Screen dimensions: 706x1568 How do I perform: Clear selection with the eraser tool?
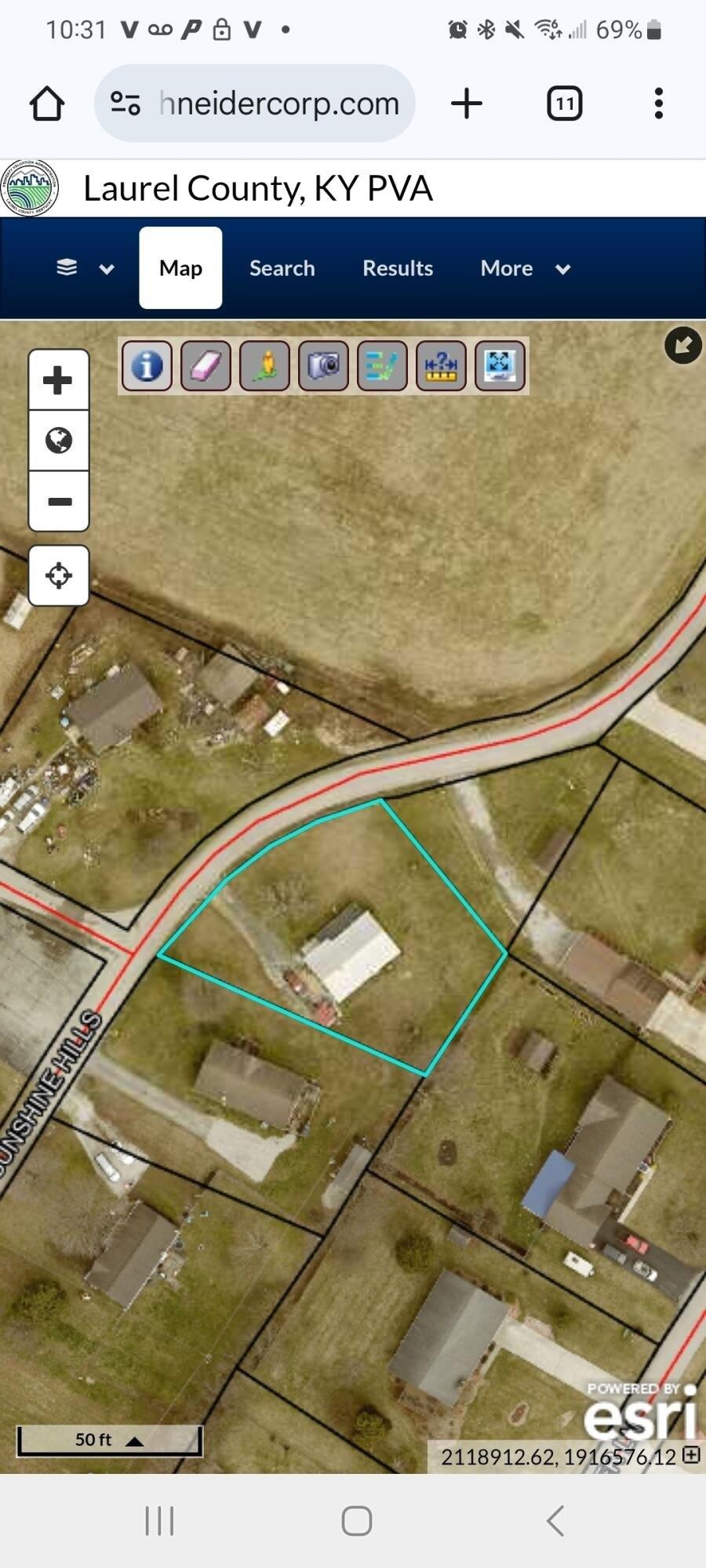[x=206, y=366]
